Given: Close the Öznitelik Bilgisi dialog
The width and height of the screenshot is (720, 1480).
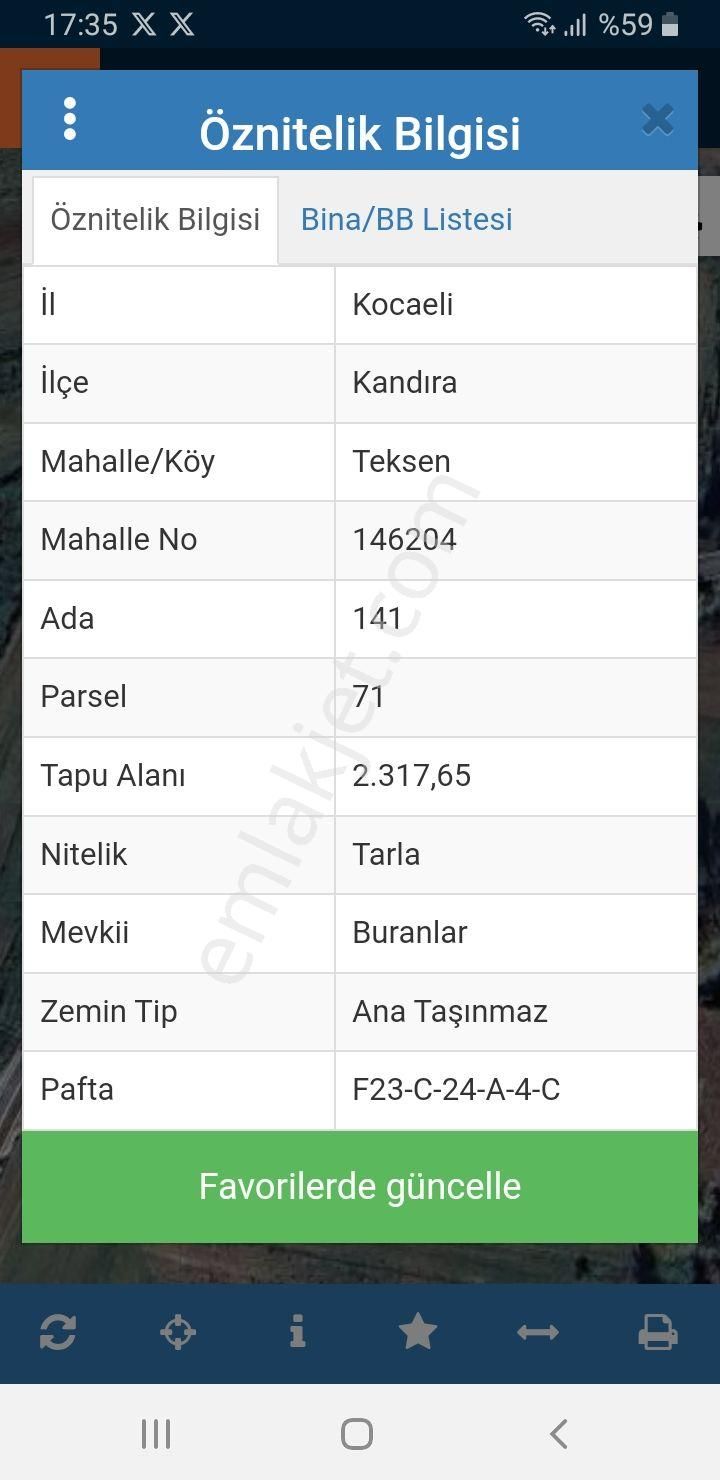Looking at the screenshot, I should (657, 119).
